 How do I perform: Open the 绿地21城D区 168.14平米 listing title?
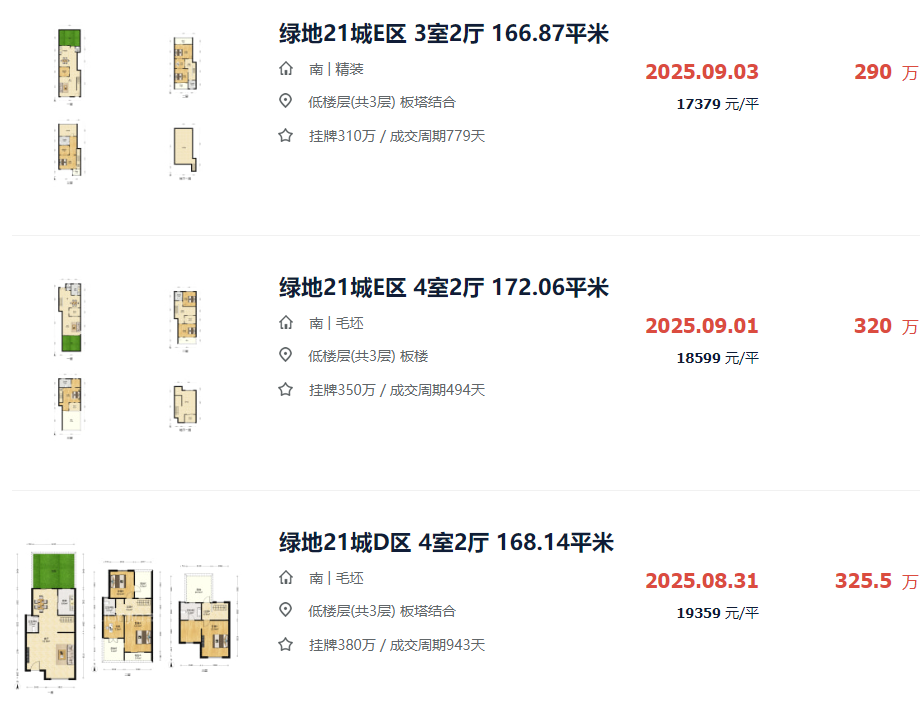tap(445, 543)
